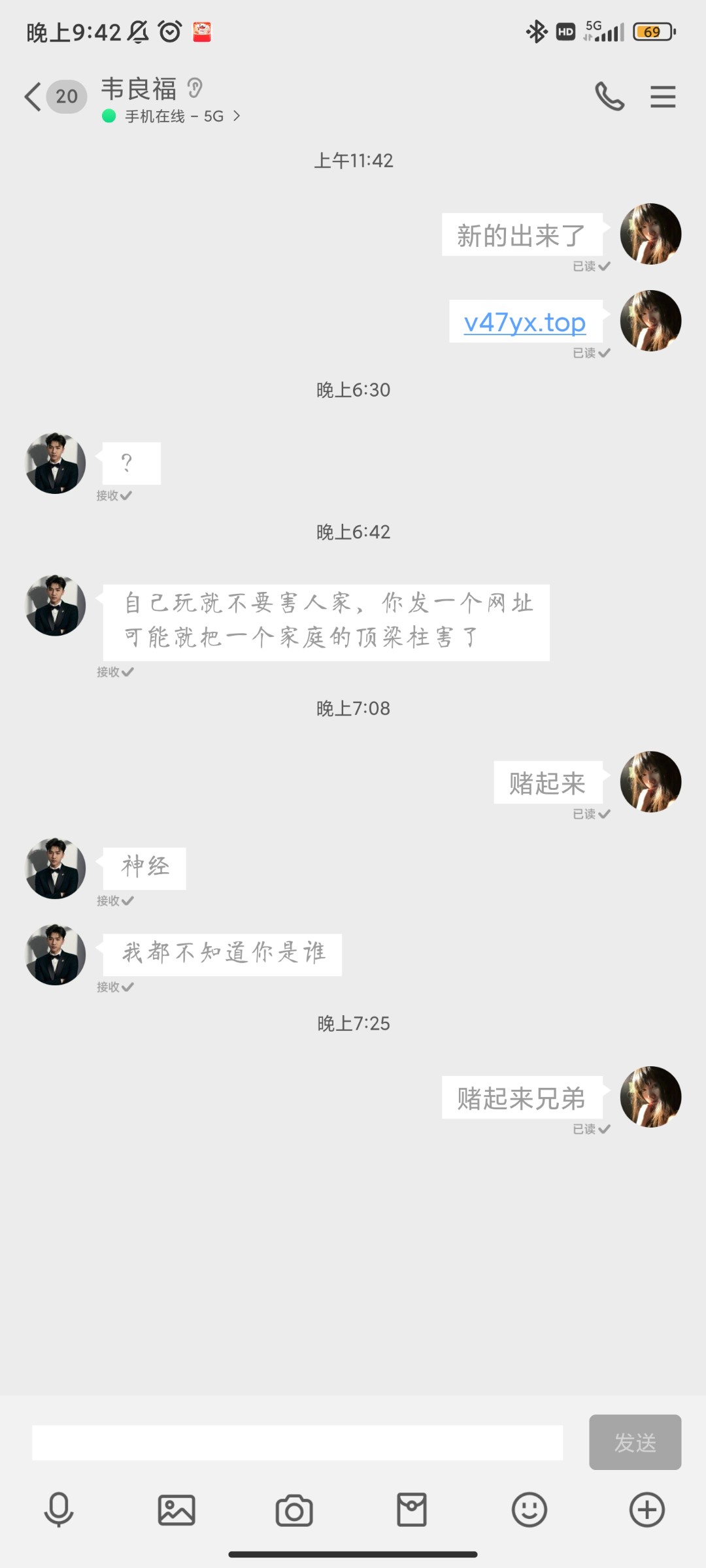Open the emoji panel
The image size is (706, 1568).
pos(529,1510)
